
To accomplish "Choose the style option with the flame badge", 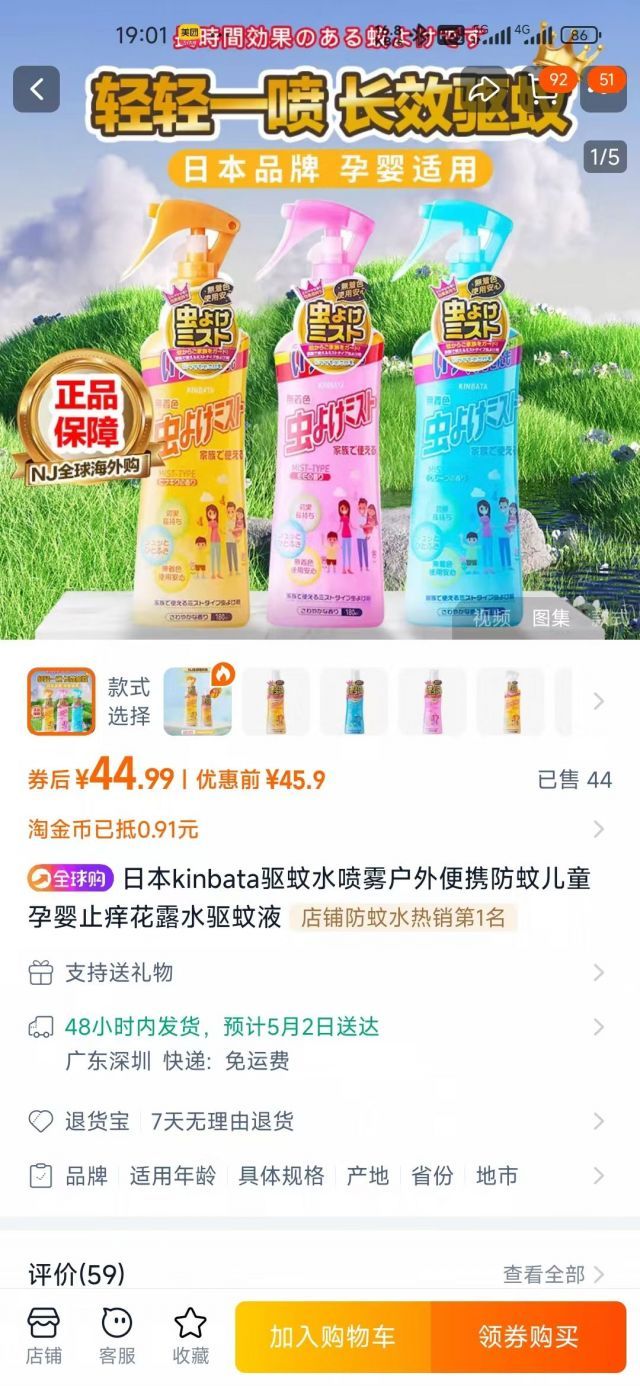I will coord(198,701).
